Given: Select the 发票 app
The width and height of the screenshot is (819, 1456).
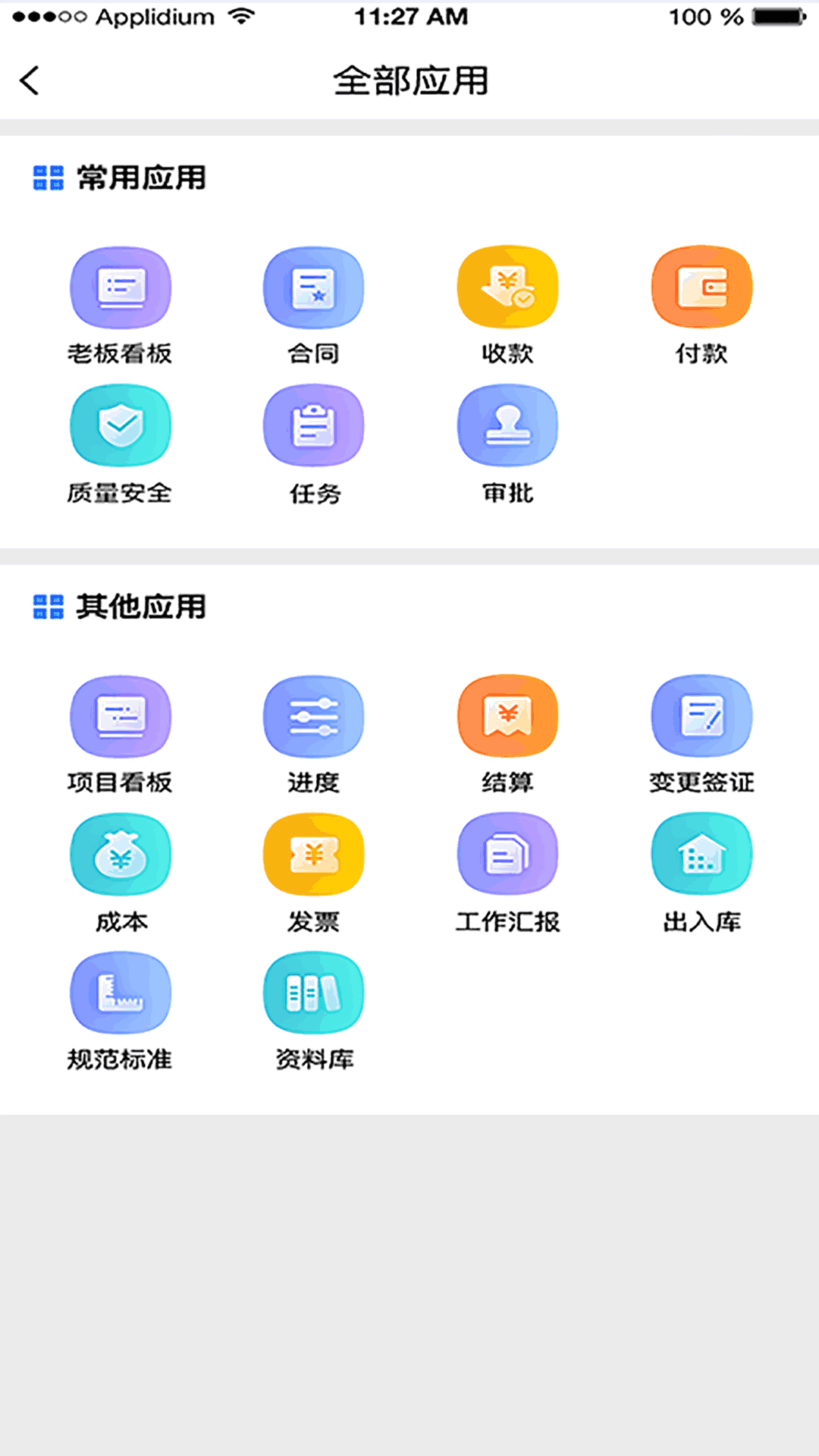Looking at the screenshot, I should pyautogui.click(x=314, y=855).
